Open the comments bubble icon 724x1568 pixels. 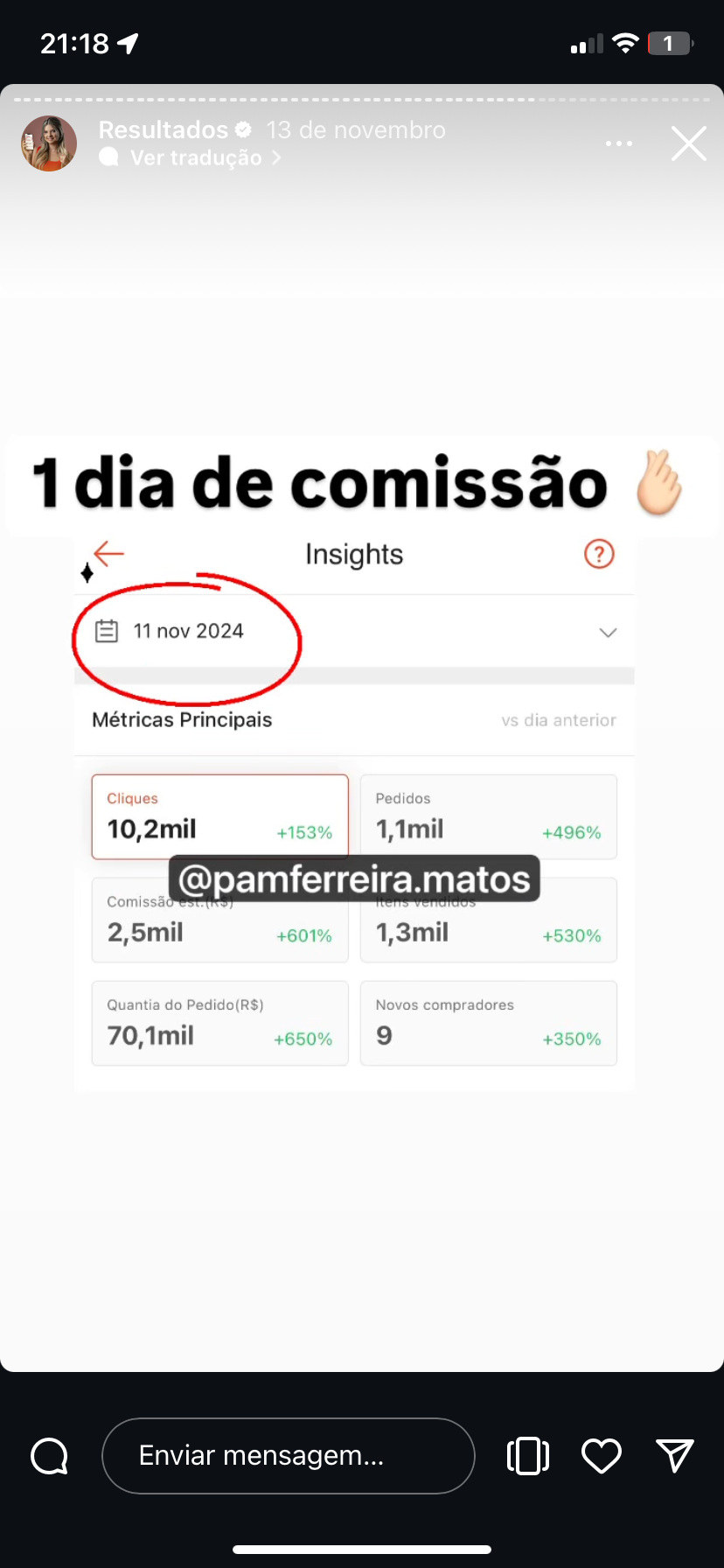coord(49,1456)
